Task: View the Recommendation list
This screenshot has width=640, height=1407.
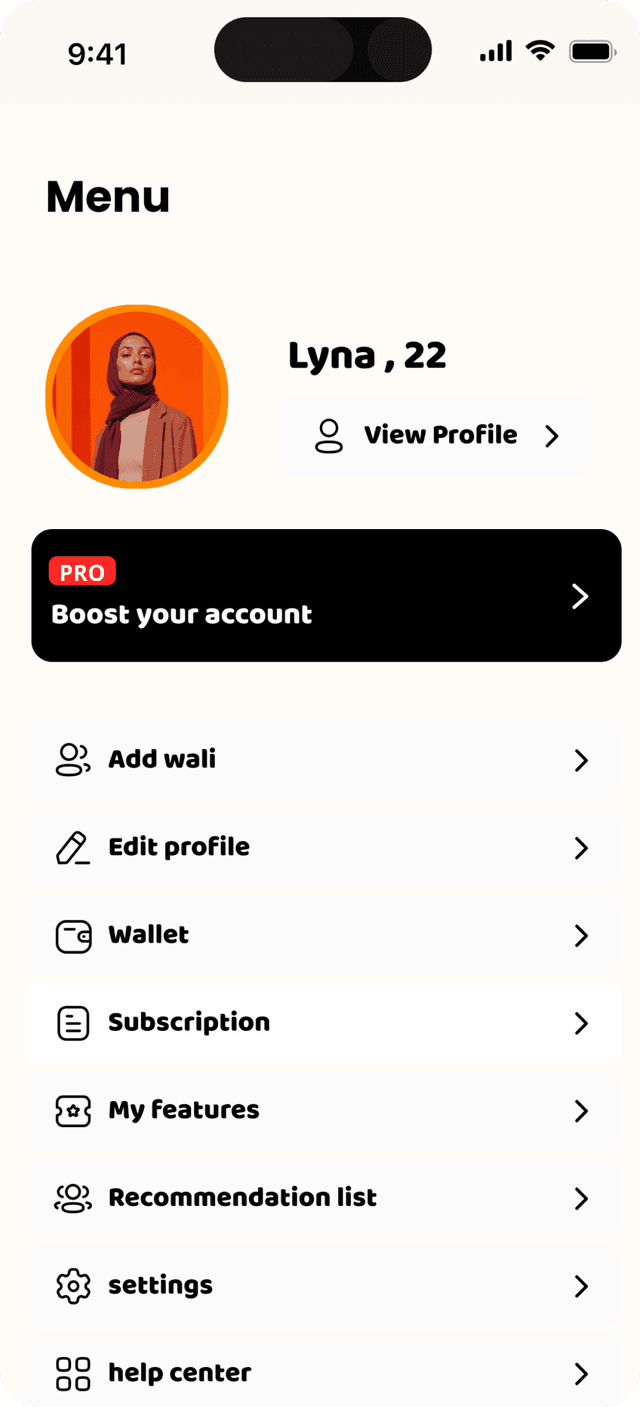Action: pyautogui.click(x=323, y=1198)
